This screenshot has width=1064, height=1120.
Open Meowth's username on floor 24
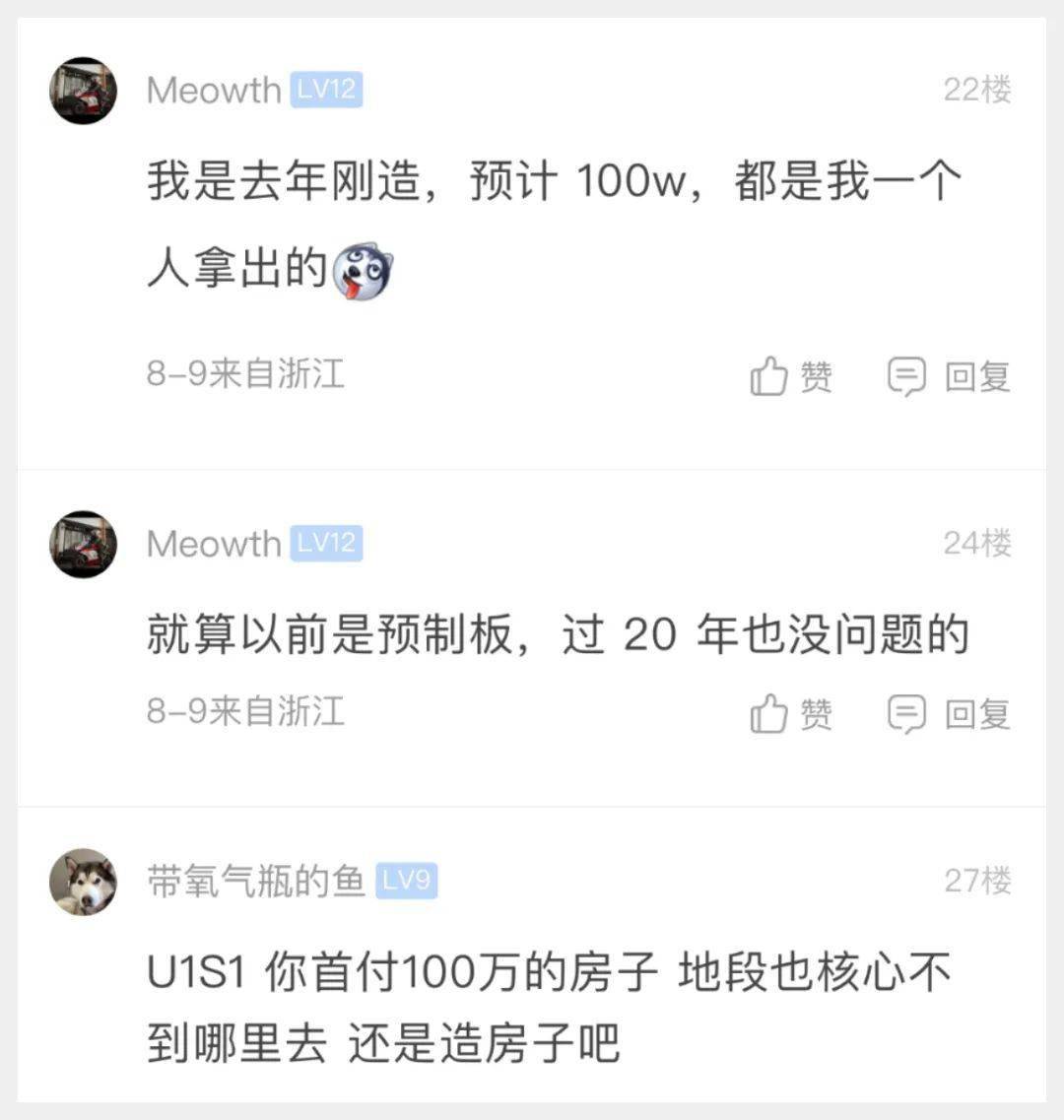214,544
